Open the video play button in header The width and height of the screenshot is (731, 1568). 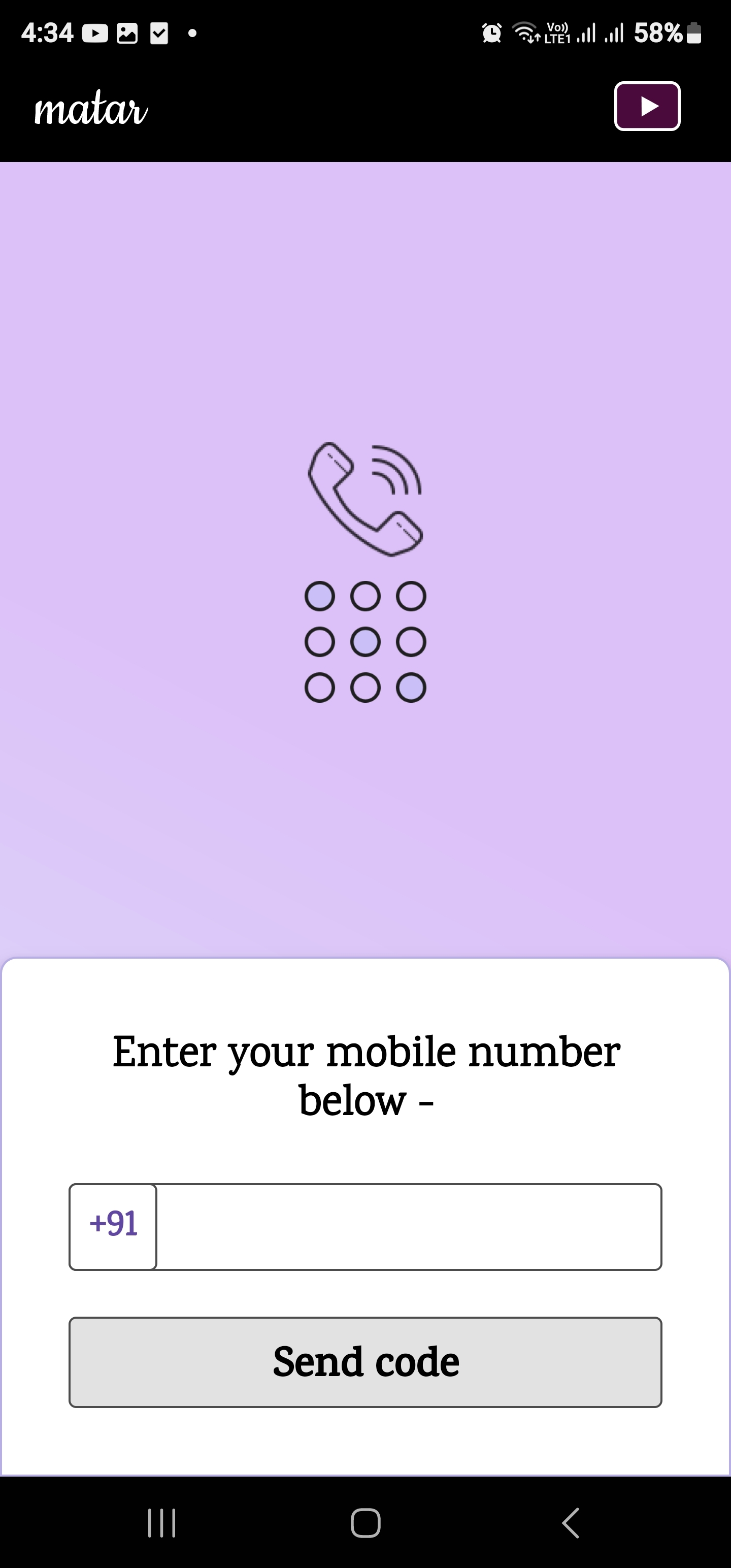pyautogui.click(x=646, y=106)
